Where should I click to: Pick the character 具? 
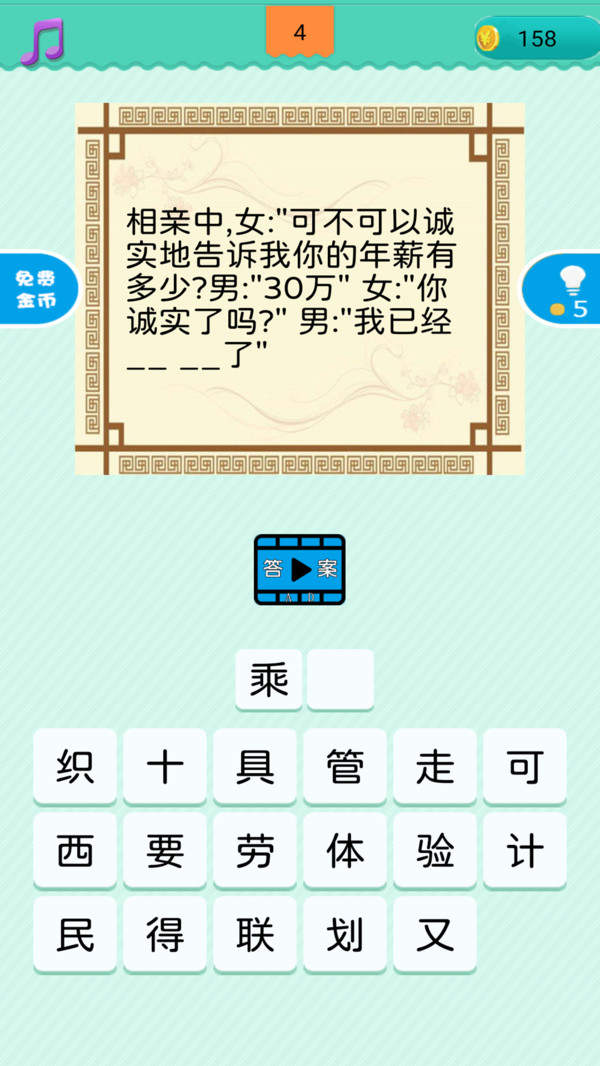[255, 767]
